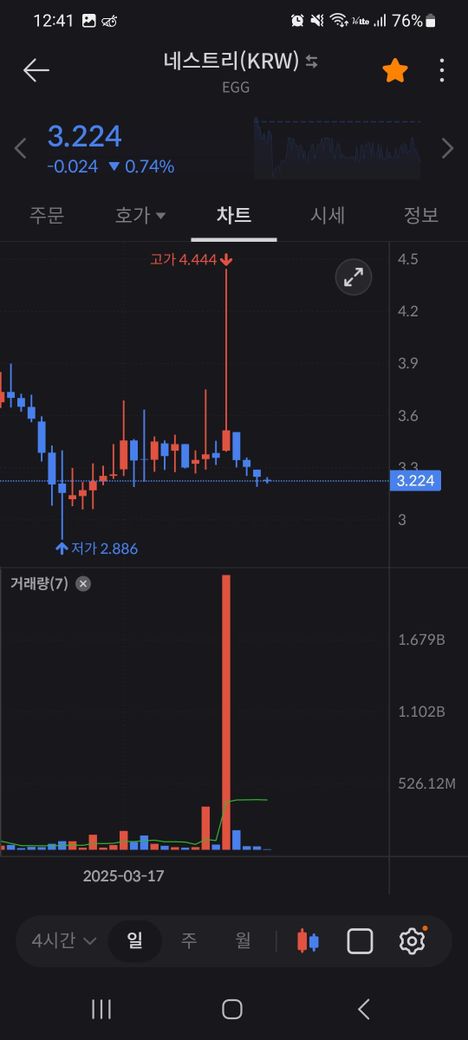Viewport: 468px width, 1040px height.
Task: Switch to the 주문 tab
Action: (x=46, y=215)
